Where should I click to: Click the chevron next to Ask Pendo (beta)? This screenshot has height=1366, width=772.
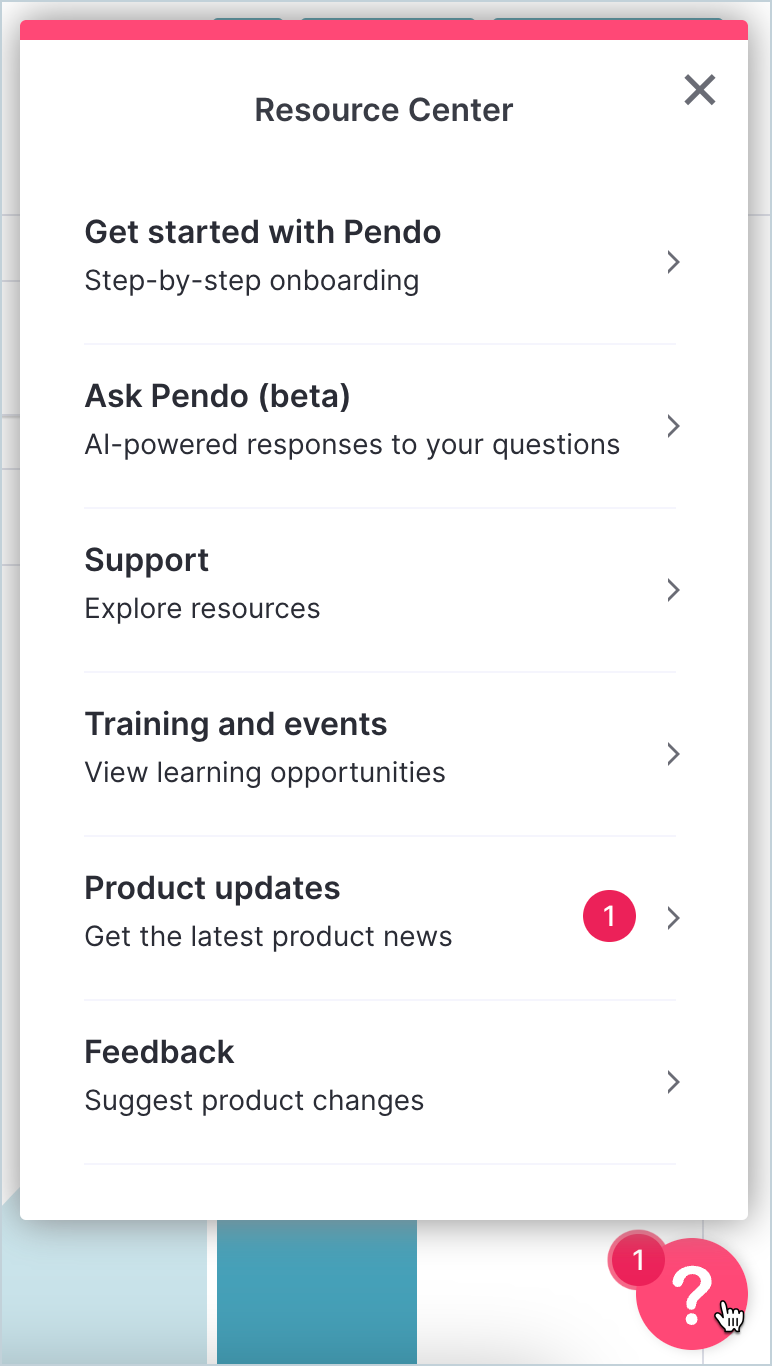tap(672, 425)
